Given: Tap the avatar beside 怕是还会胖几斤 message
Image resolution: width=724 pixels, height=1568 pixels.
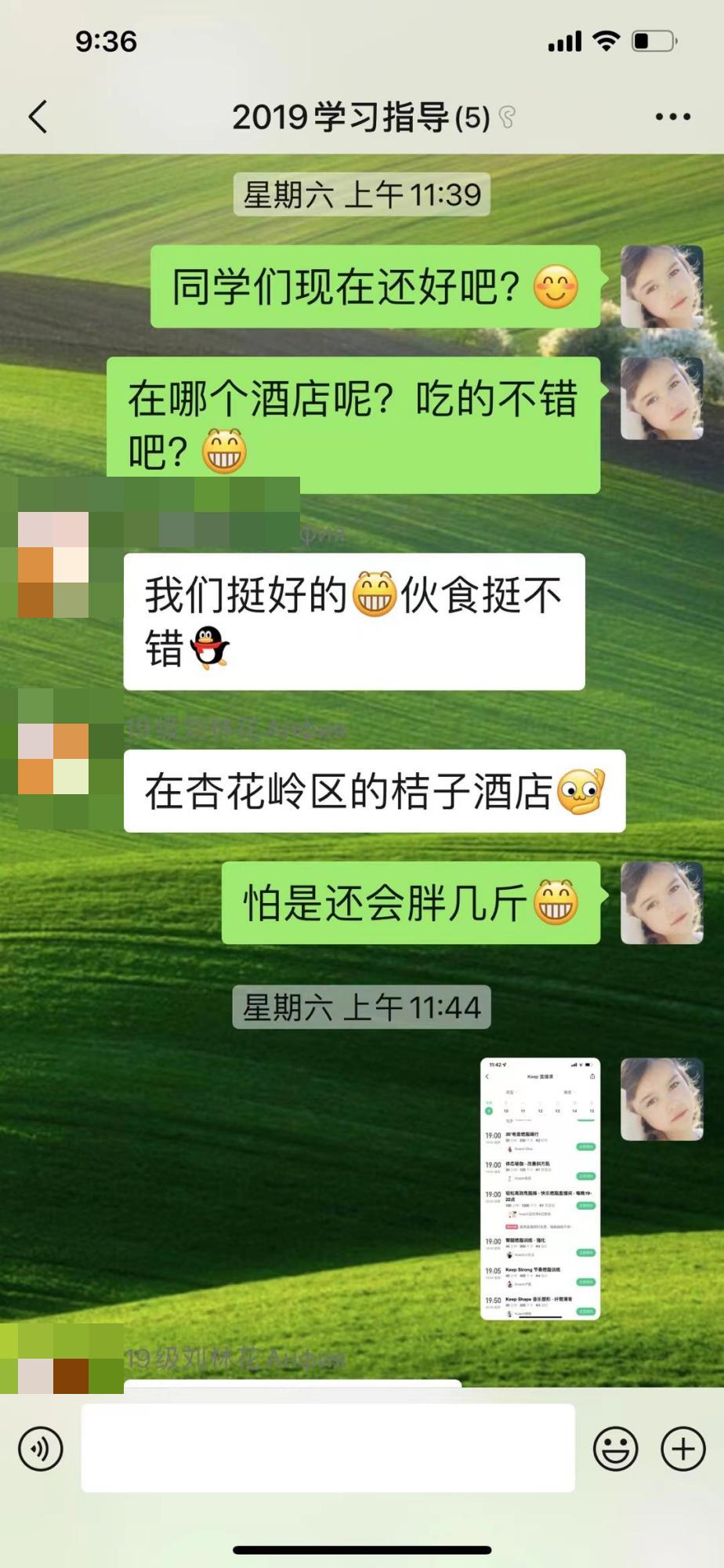Looking at the screenshot, I should [x=661, y=902].
